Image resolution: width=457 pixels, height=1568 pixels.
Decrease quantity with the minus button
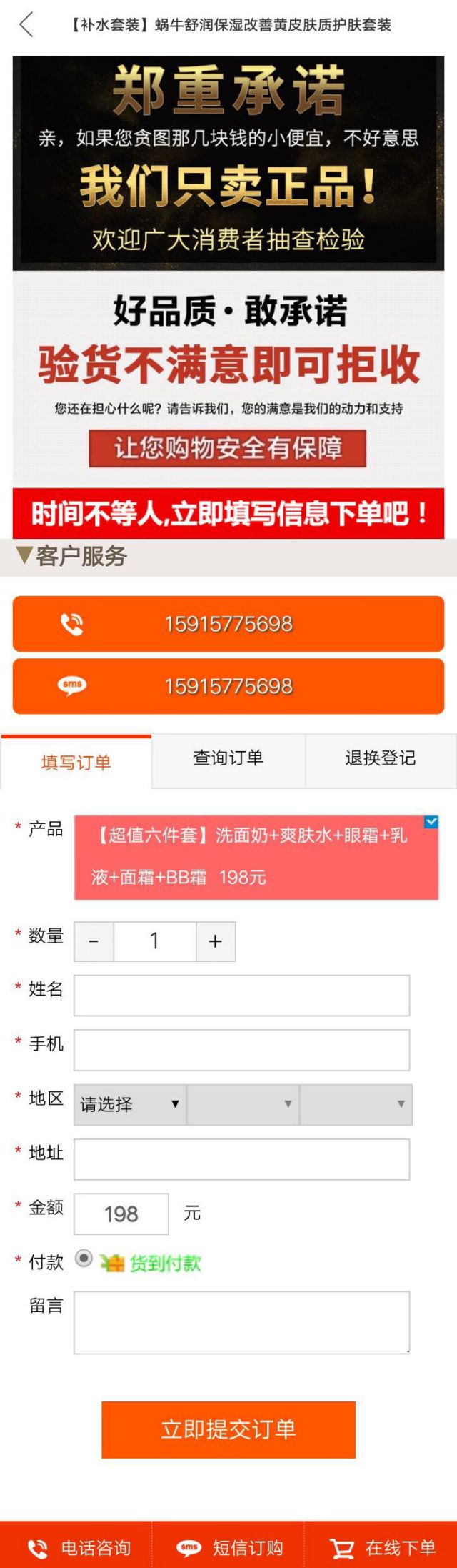94,941
